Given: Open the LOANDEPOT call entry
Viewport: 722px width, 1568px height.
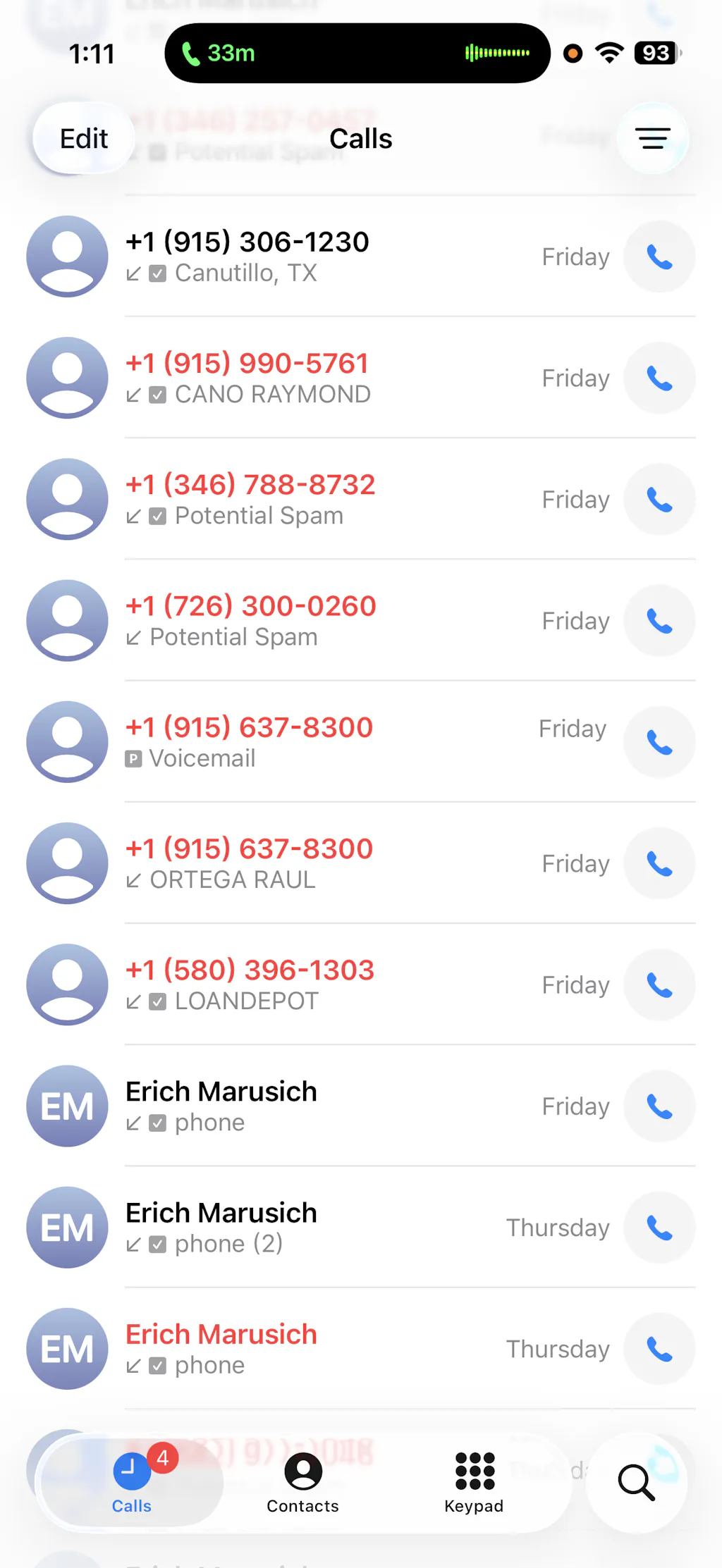Looking at the screenshot, I should click(x=317, y=985).
